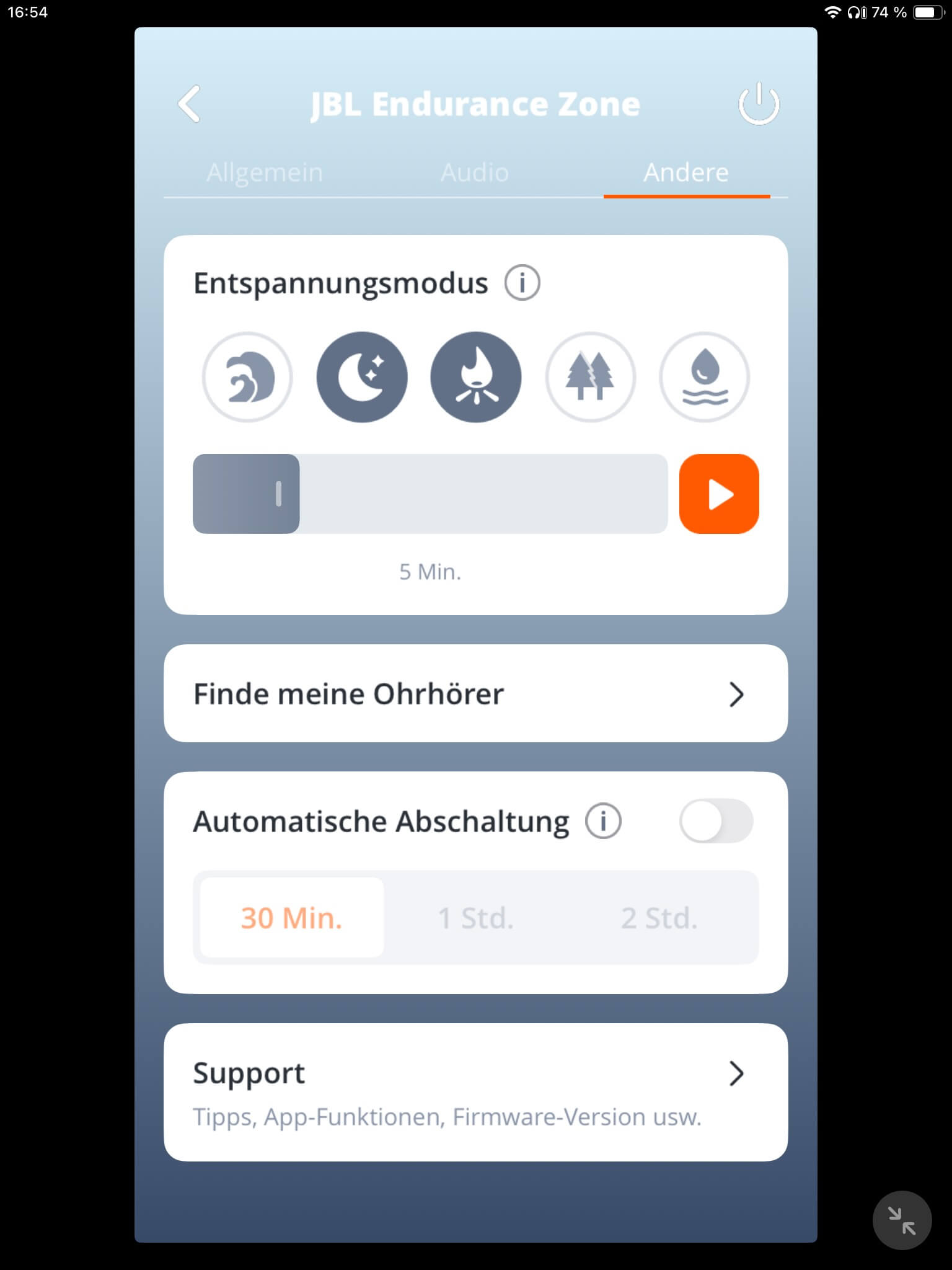Viewport: 952px width, 1270px height.
Task: Choose 1 Std. auto-off duration
Action: (475, 918)
